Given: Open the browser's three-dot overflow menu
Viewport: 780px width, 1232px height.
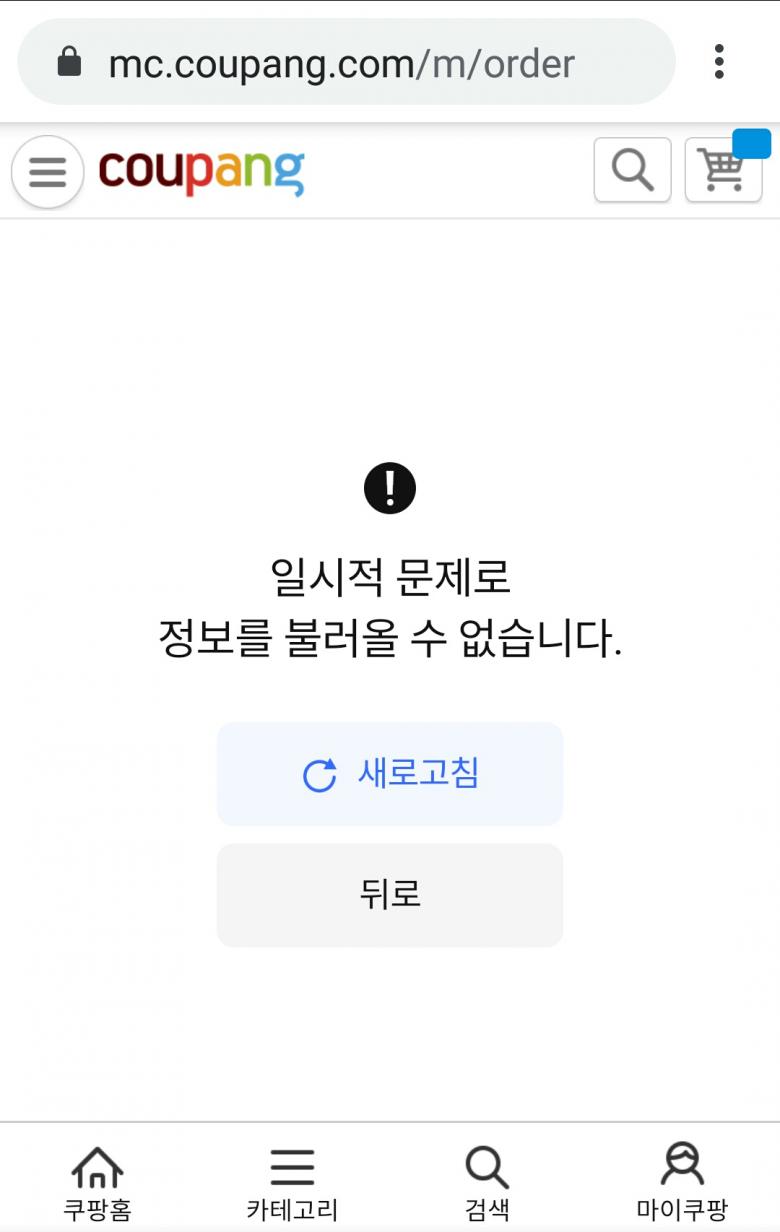Looking at the screenshot, I should (719, 62).
